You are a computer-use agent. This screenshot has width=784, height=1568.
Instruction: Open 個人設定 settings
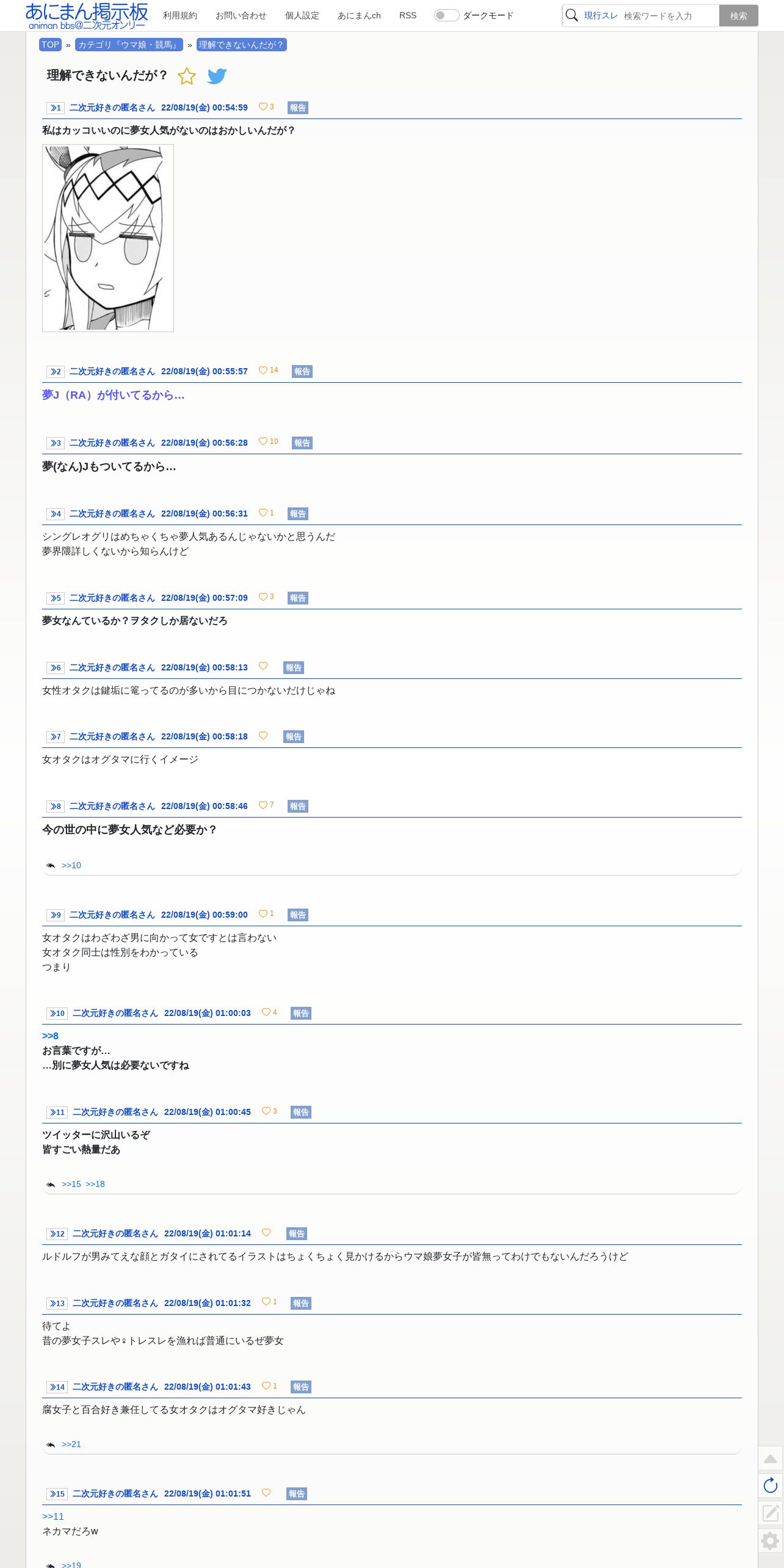(x=302, y=15)
